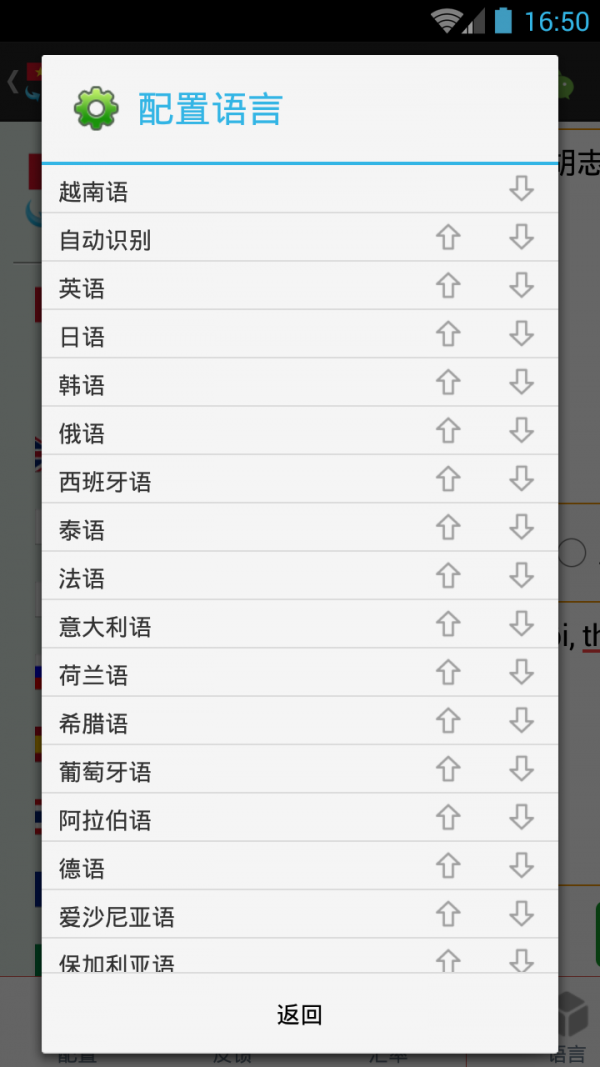Lower 法语 in the language order
Viewport: 600px width, 1067px height.
point(521,576)
